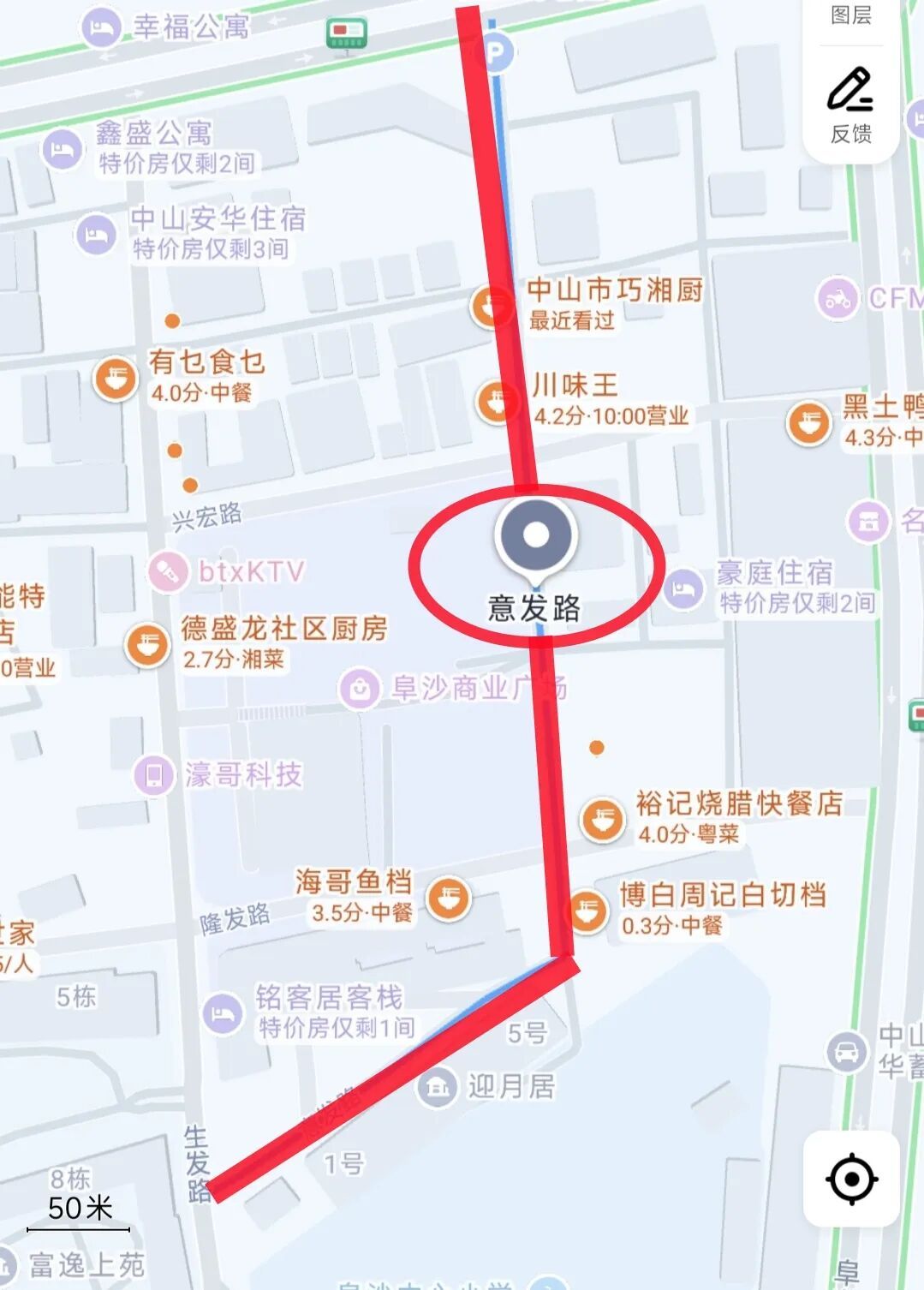Select 幸福公寓 hotel marker
The width and height of the screenshot is (924, 1290).
click(x=101, y=28)
